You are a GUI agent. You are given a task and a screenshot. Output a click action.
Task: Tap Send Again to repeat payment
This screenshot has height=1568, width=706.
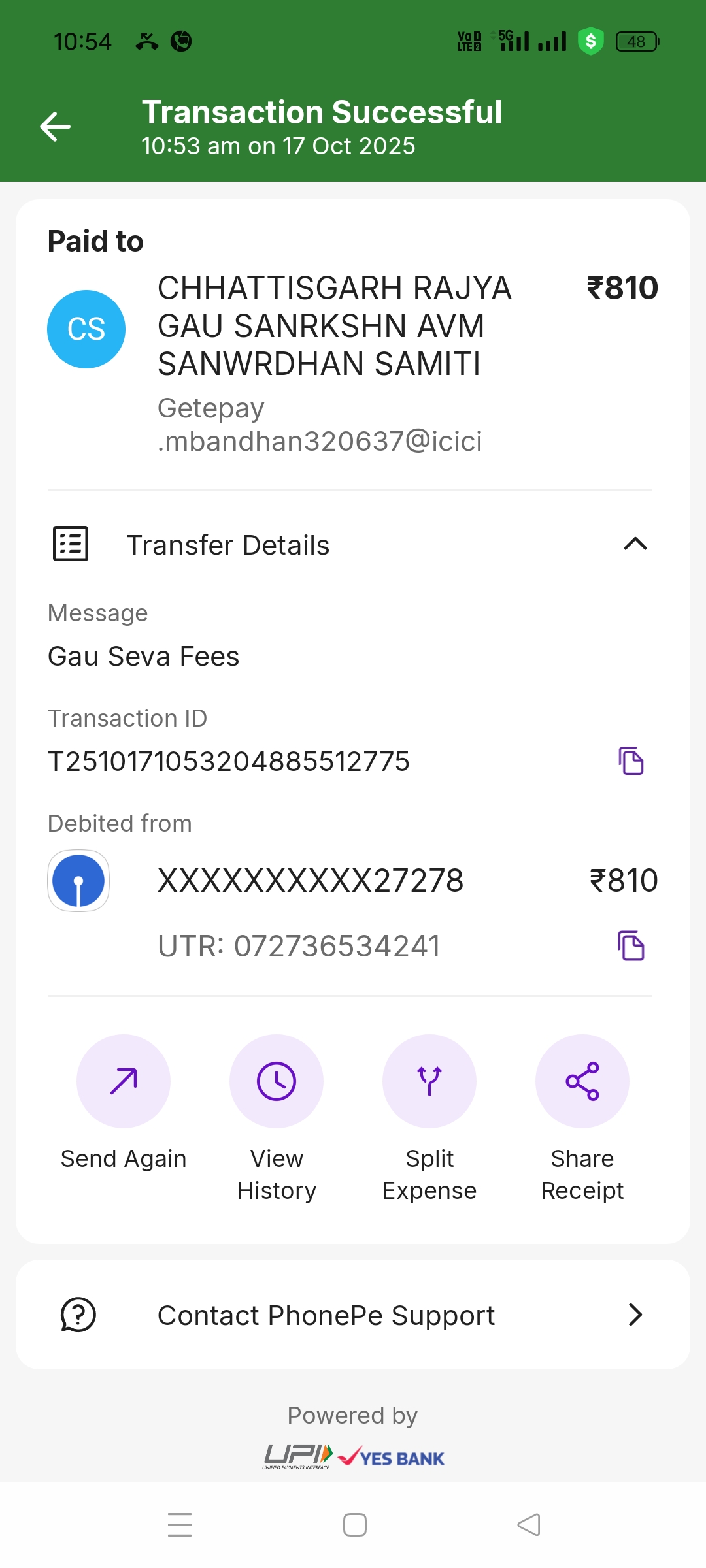[124, 1081]
